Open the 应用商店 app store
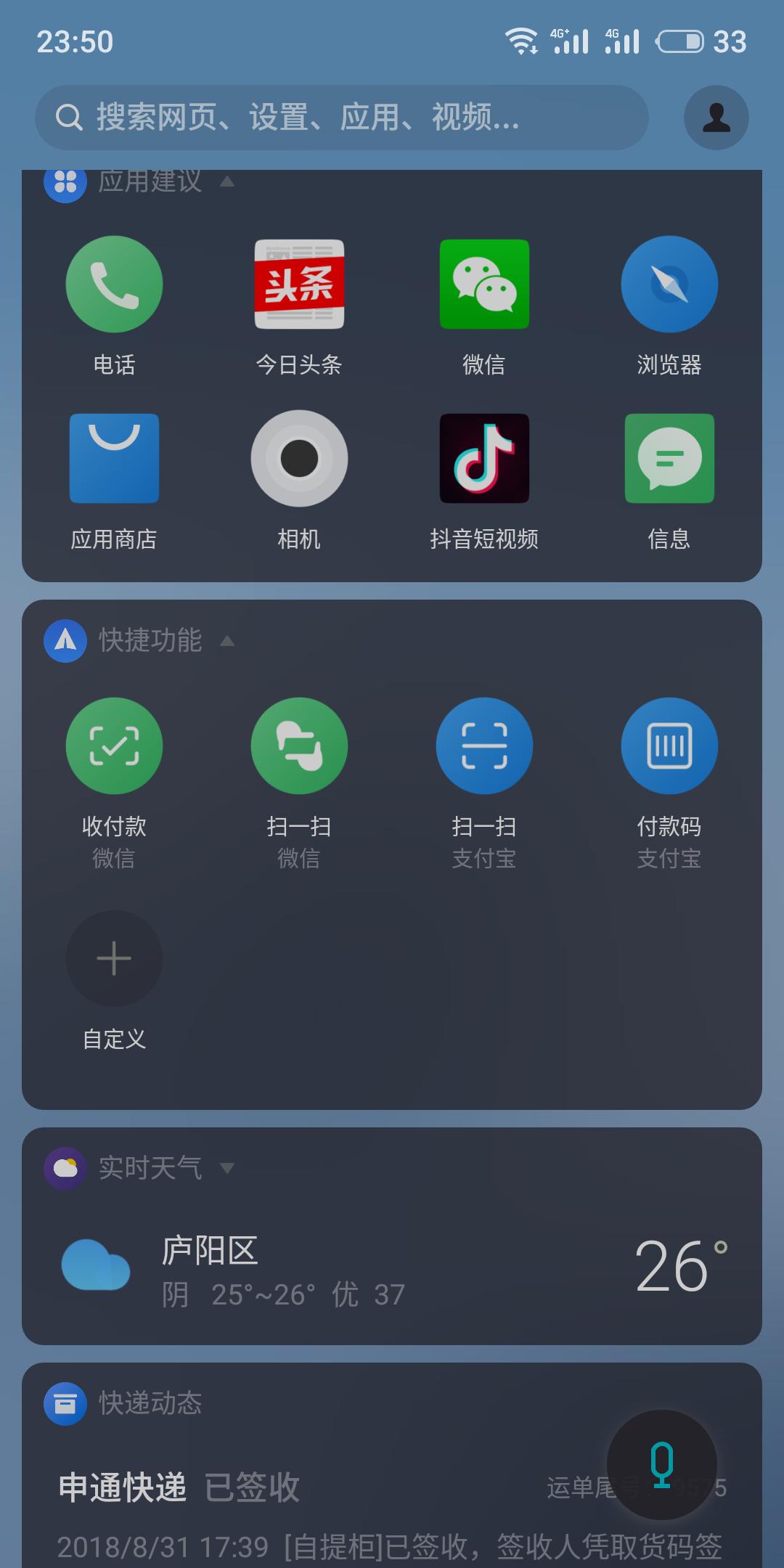This screenshot has width=784, height=1568. pyautogui.click(x=114, y=459)
